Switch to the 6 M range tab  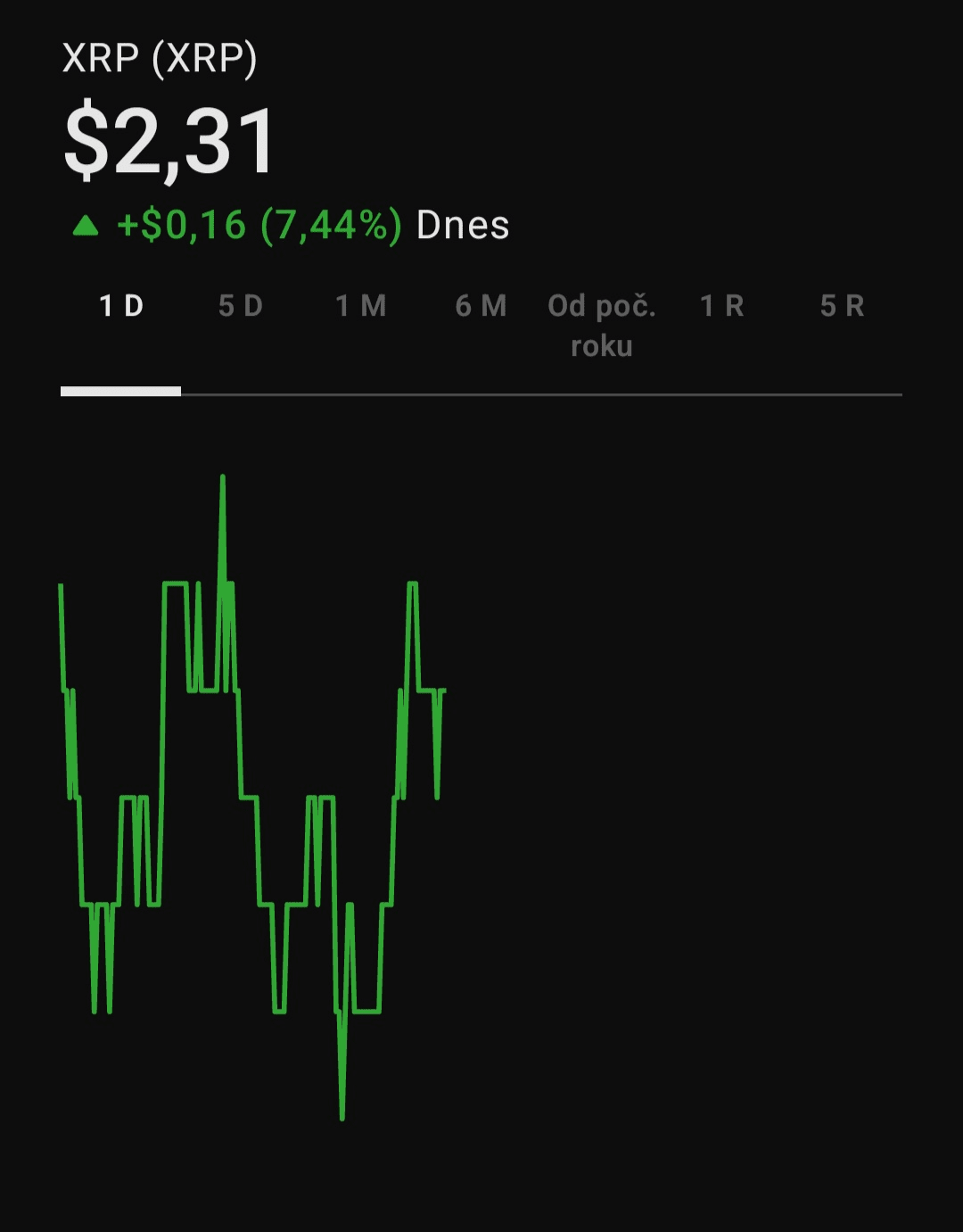481,307
